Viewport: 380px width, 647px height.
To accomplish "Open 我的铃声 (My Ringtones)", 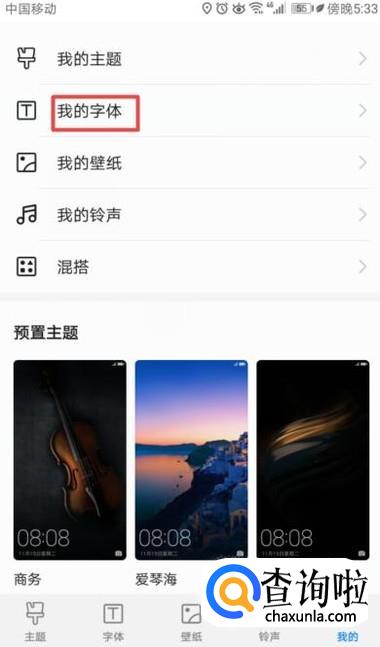I will pyautogui.click(x=190, y=215).
